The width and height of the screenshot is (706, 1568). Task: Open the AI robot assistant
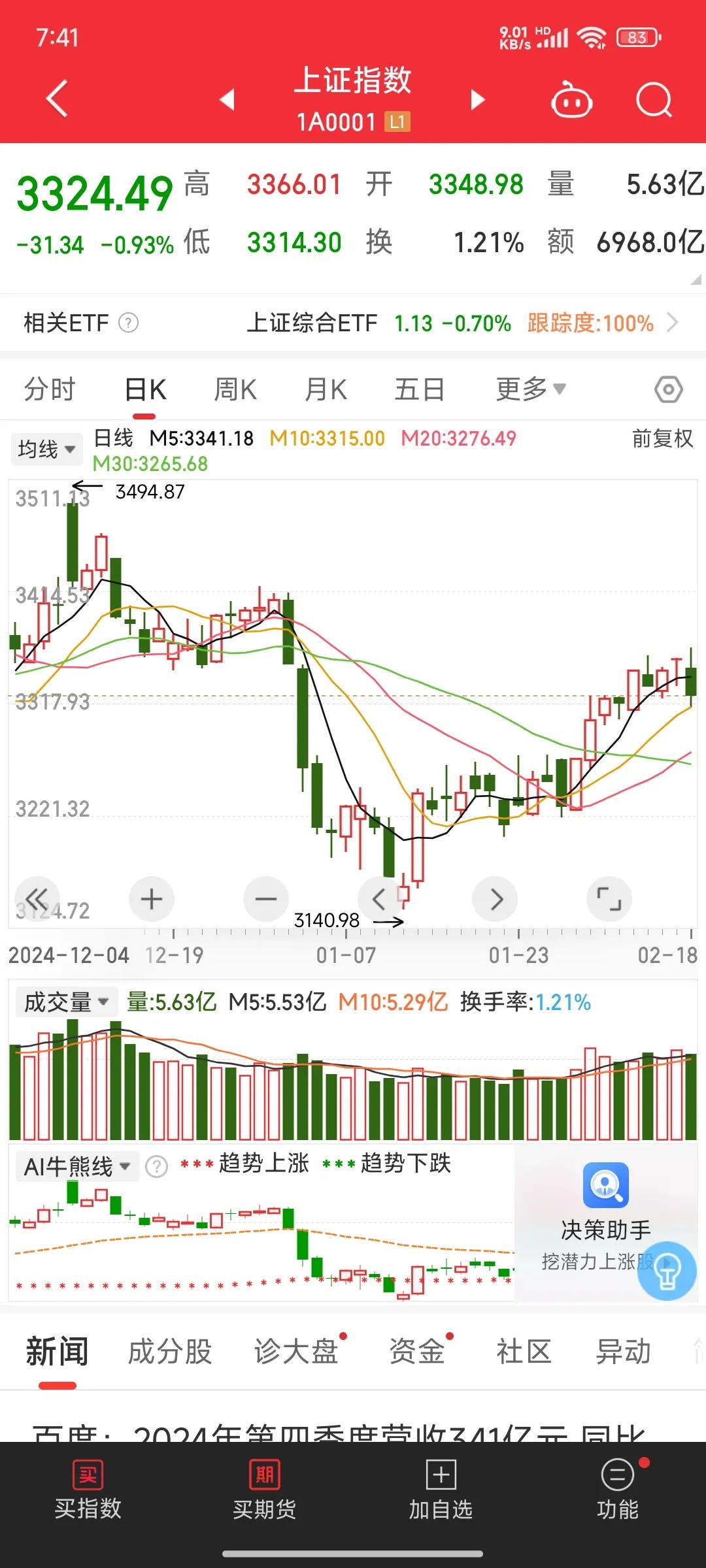click(x=572, y=99)
